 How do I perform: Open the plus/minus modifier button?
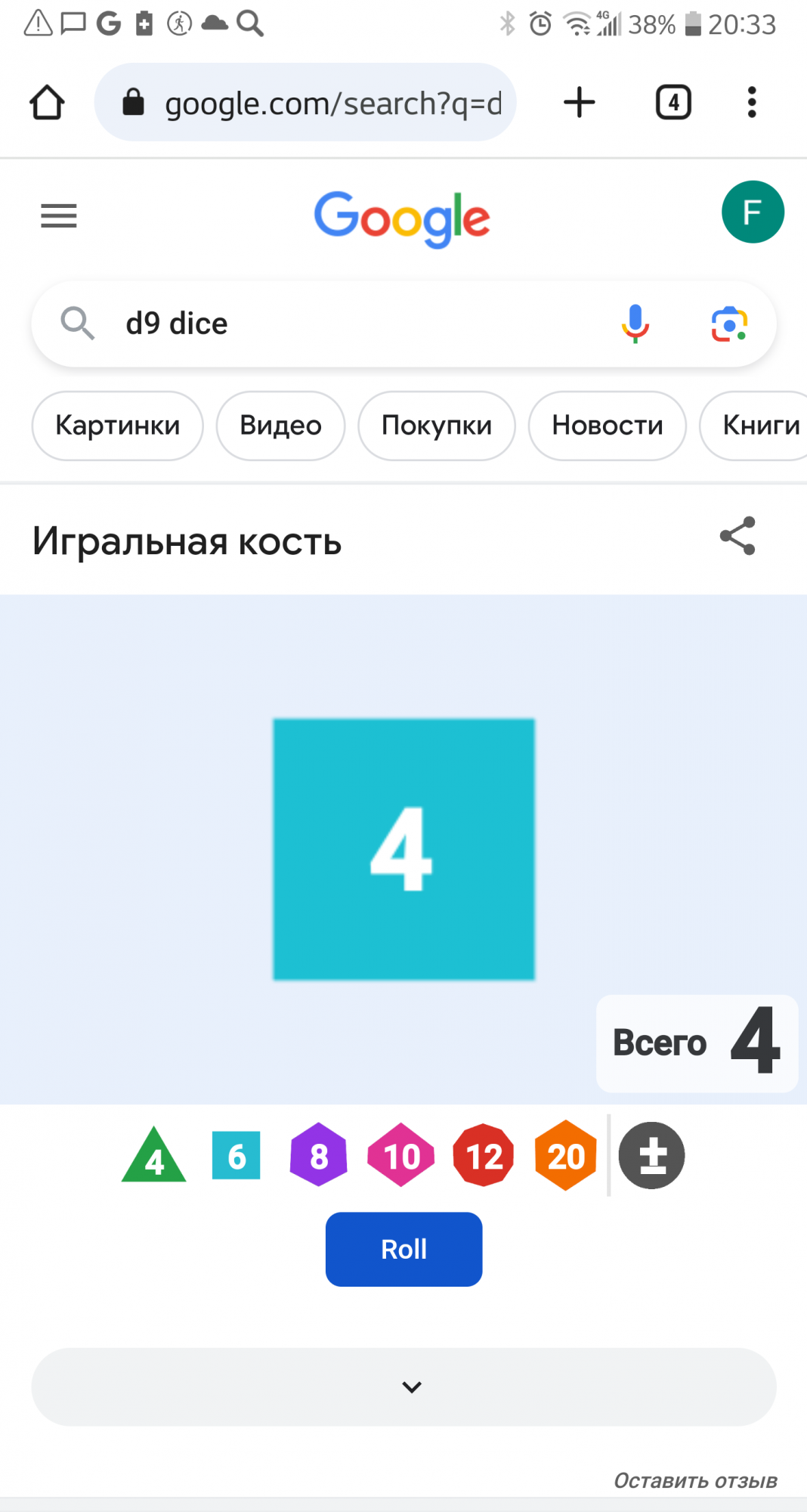coord(651,1155)
